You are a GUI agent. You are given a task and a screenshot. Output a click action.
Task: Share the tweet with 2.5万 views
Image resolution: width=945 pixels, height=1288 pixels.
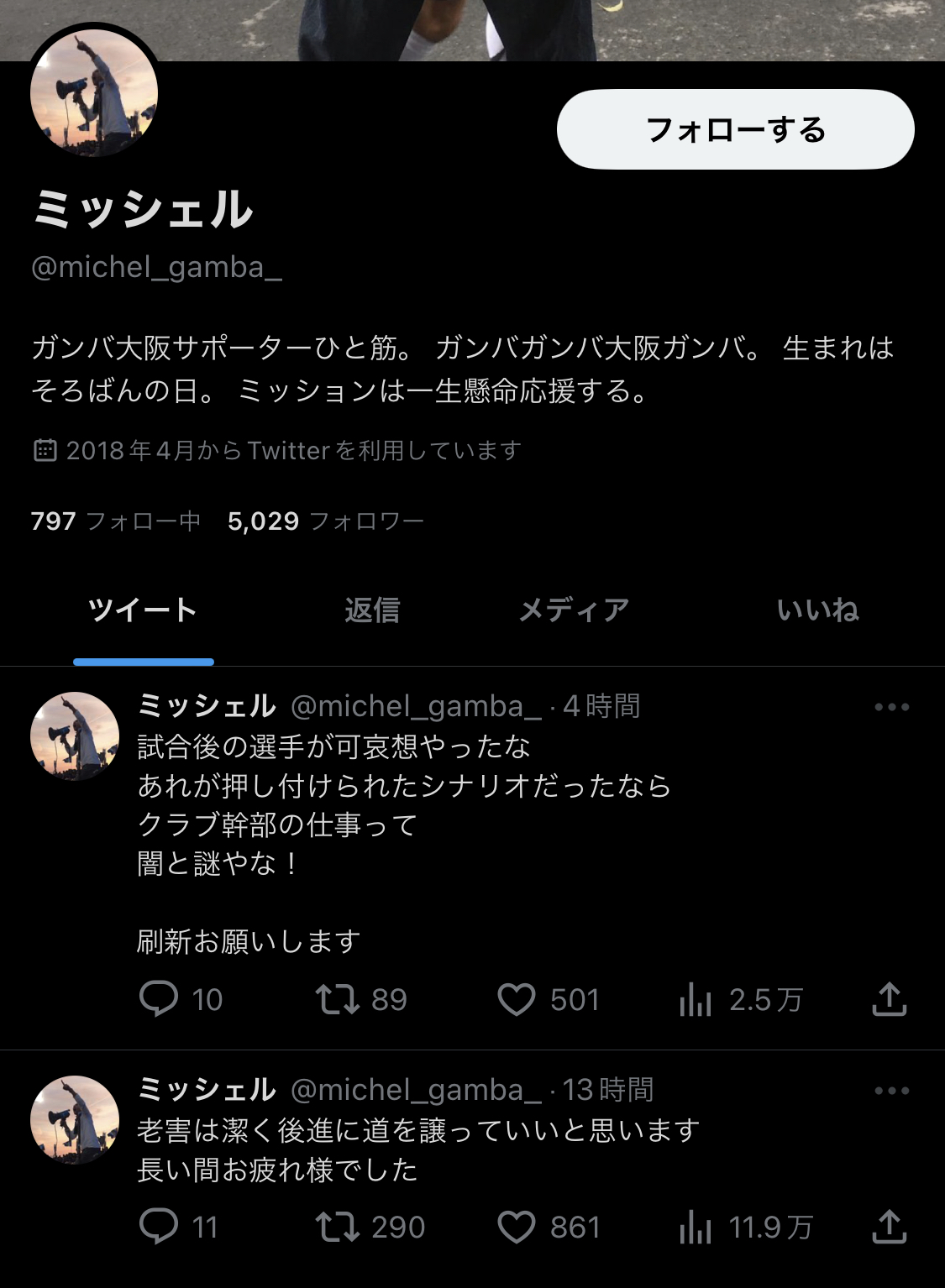tap(889, 999)
